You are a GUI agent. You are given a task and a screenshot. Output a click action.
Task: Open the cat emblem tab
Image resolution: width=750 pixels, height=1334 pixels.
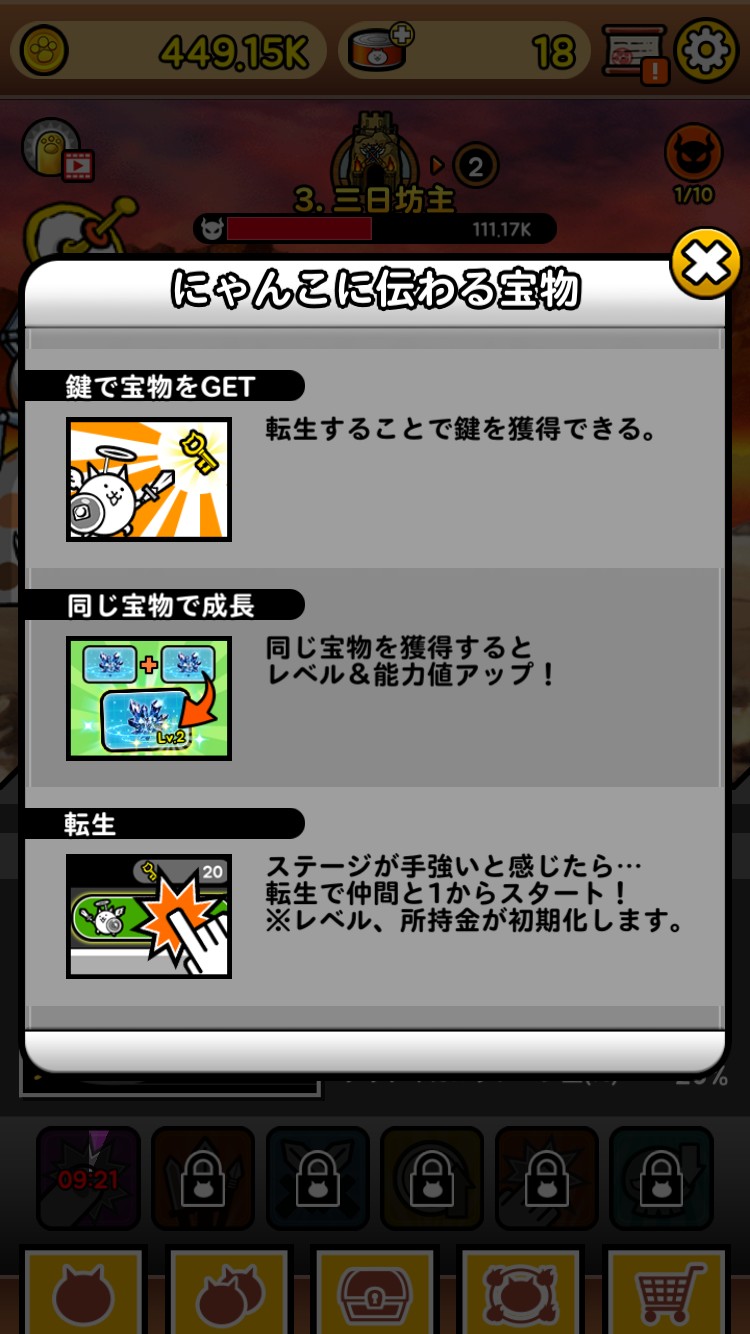(x=520, y=1293)
